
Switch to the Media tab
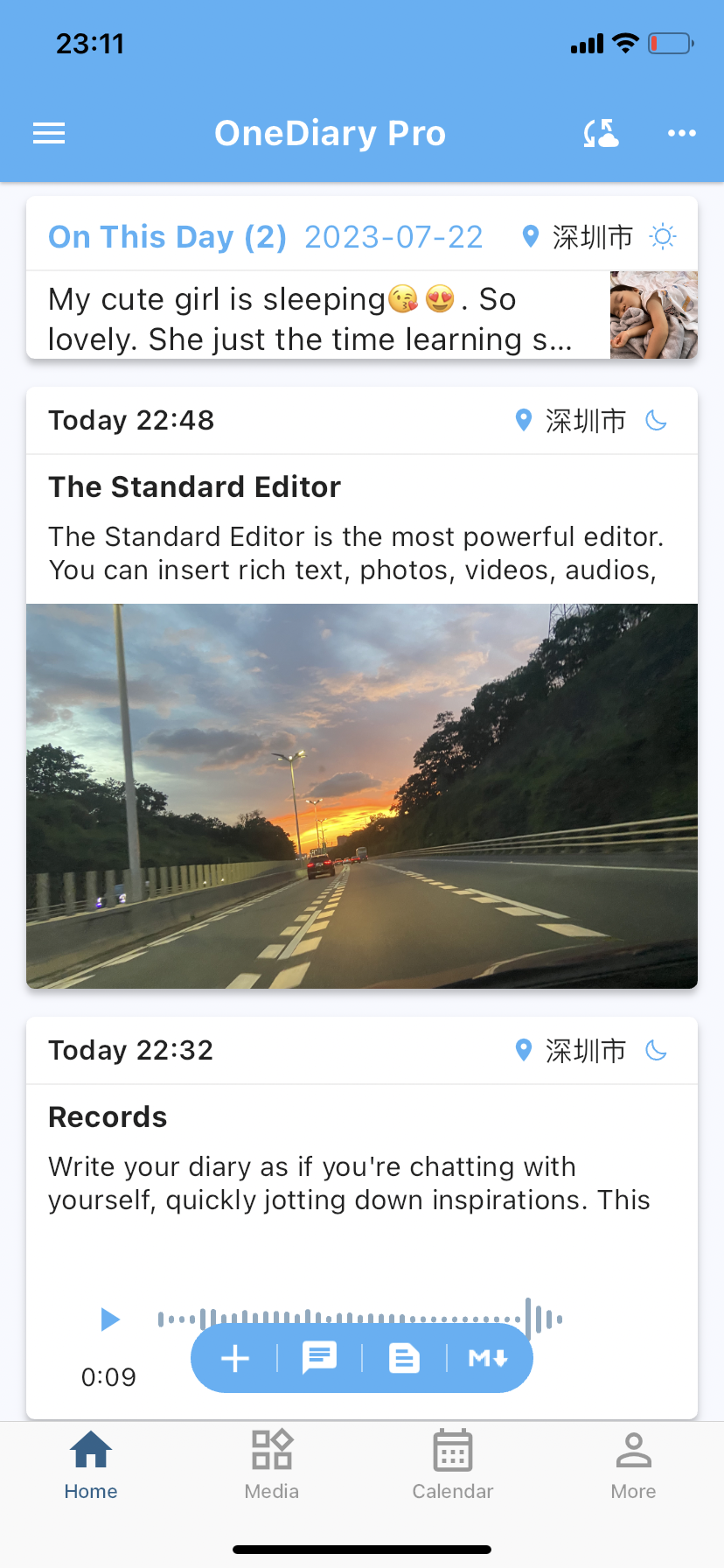(x=272, y=1465)
